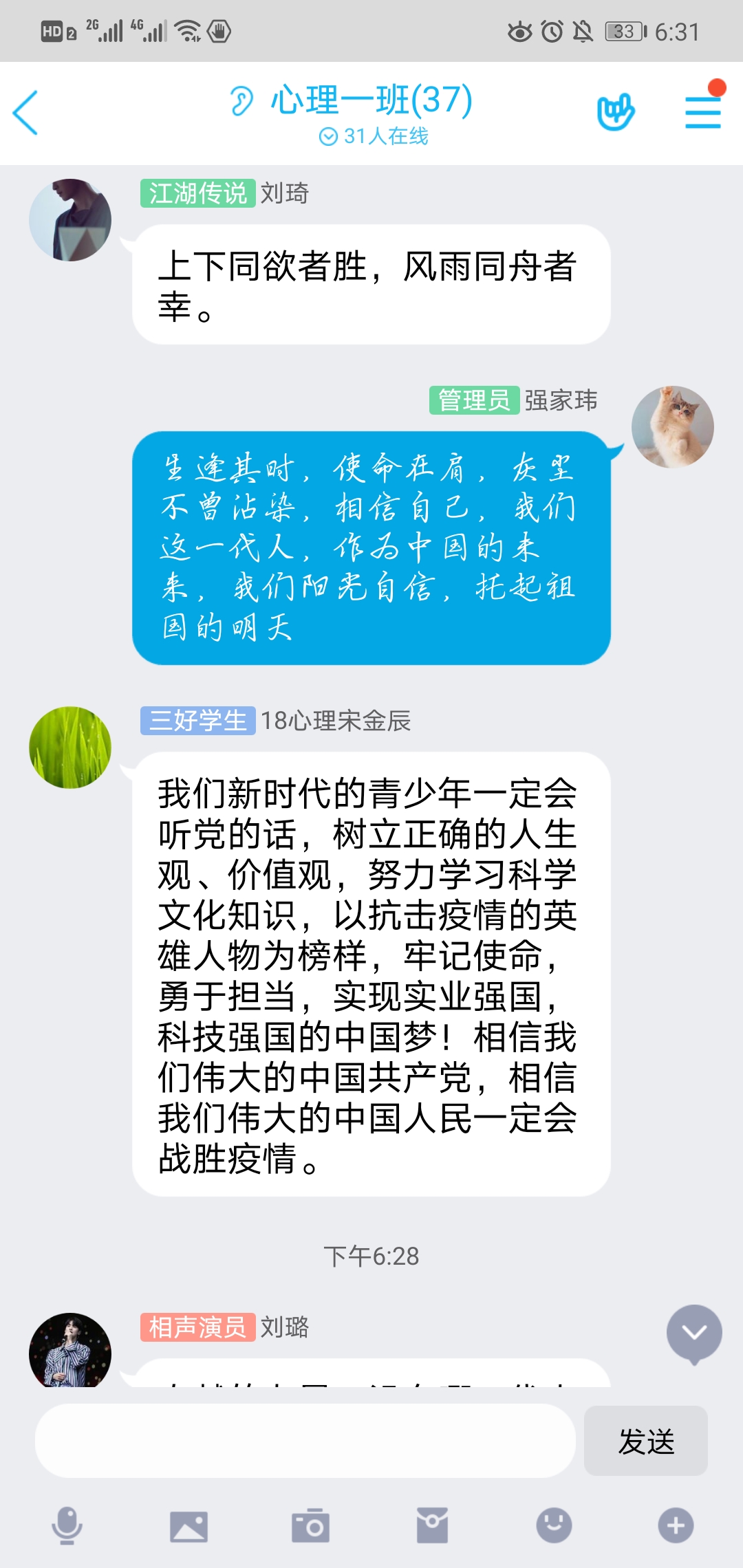The image size is (743, 1568).
Task: Focus the message input field
Action: (x=305, y=1441)
